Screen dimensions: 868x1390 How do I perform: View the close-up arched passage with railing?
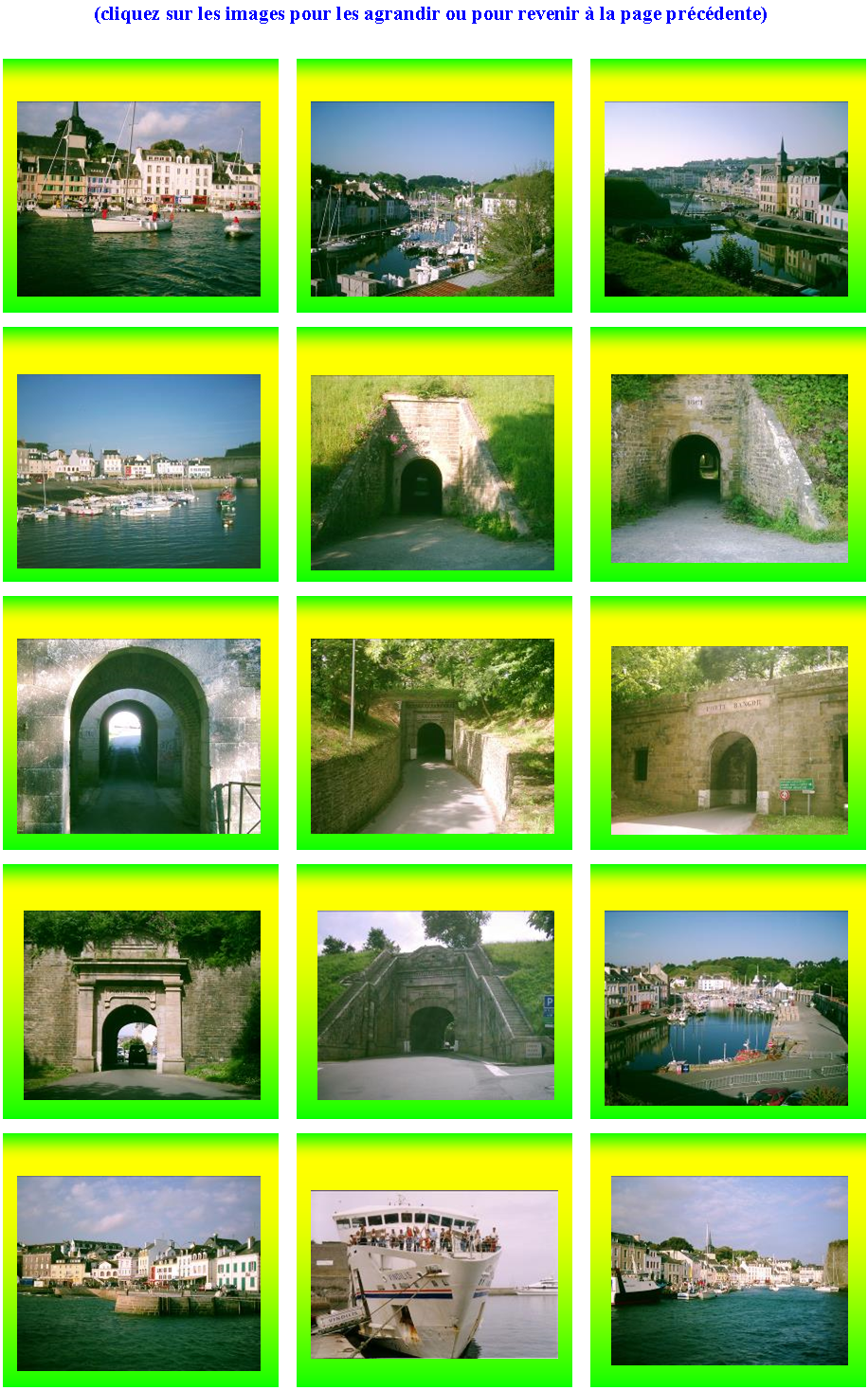point(138,736)
